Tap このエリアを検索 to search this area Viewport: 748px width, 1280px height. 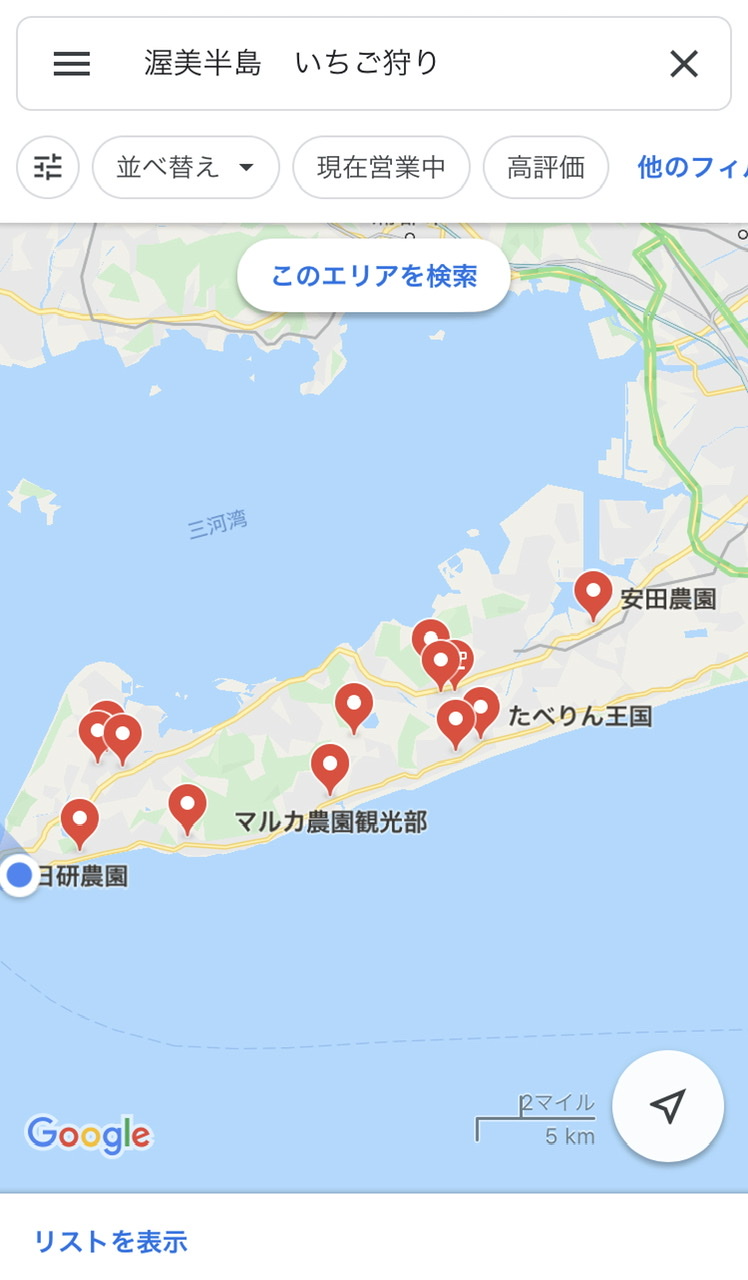(x=374, y=275)
